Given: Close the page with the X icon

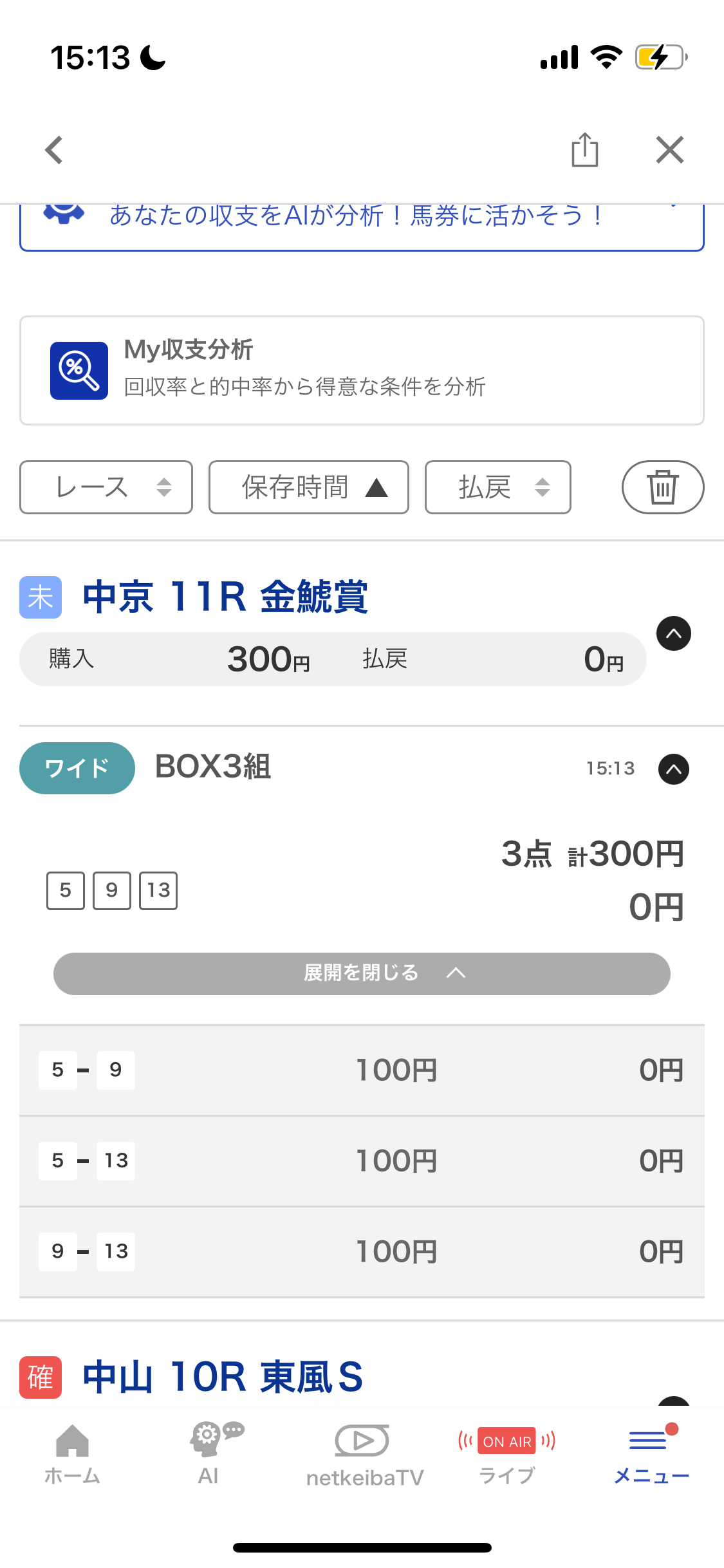Looking at the screenshot, I should coord(669,151).
